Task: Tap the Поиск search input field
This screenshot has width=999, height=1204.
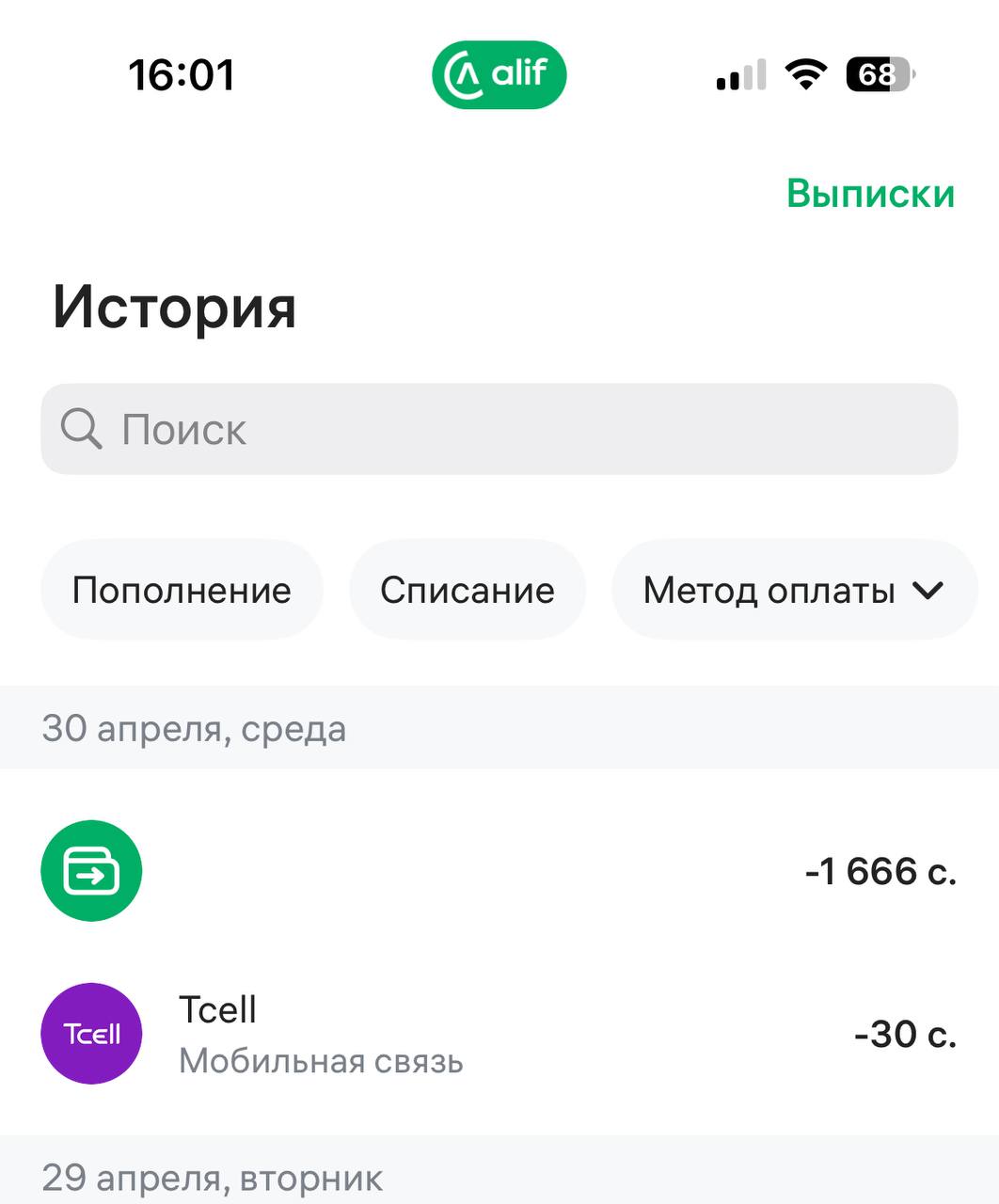Action: click(499, 429)
